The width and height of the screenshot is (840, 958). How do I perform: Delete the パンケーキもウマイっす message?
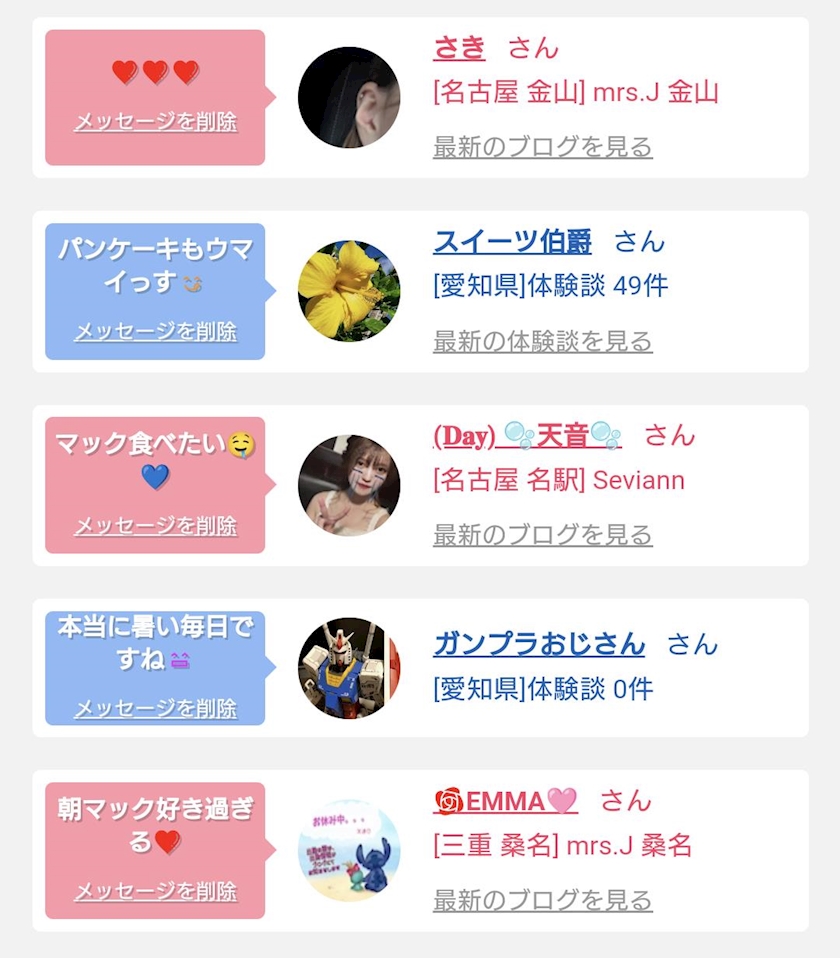pos(156,332)
